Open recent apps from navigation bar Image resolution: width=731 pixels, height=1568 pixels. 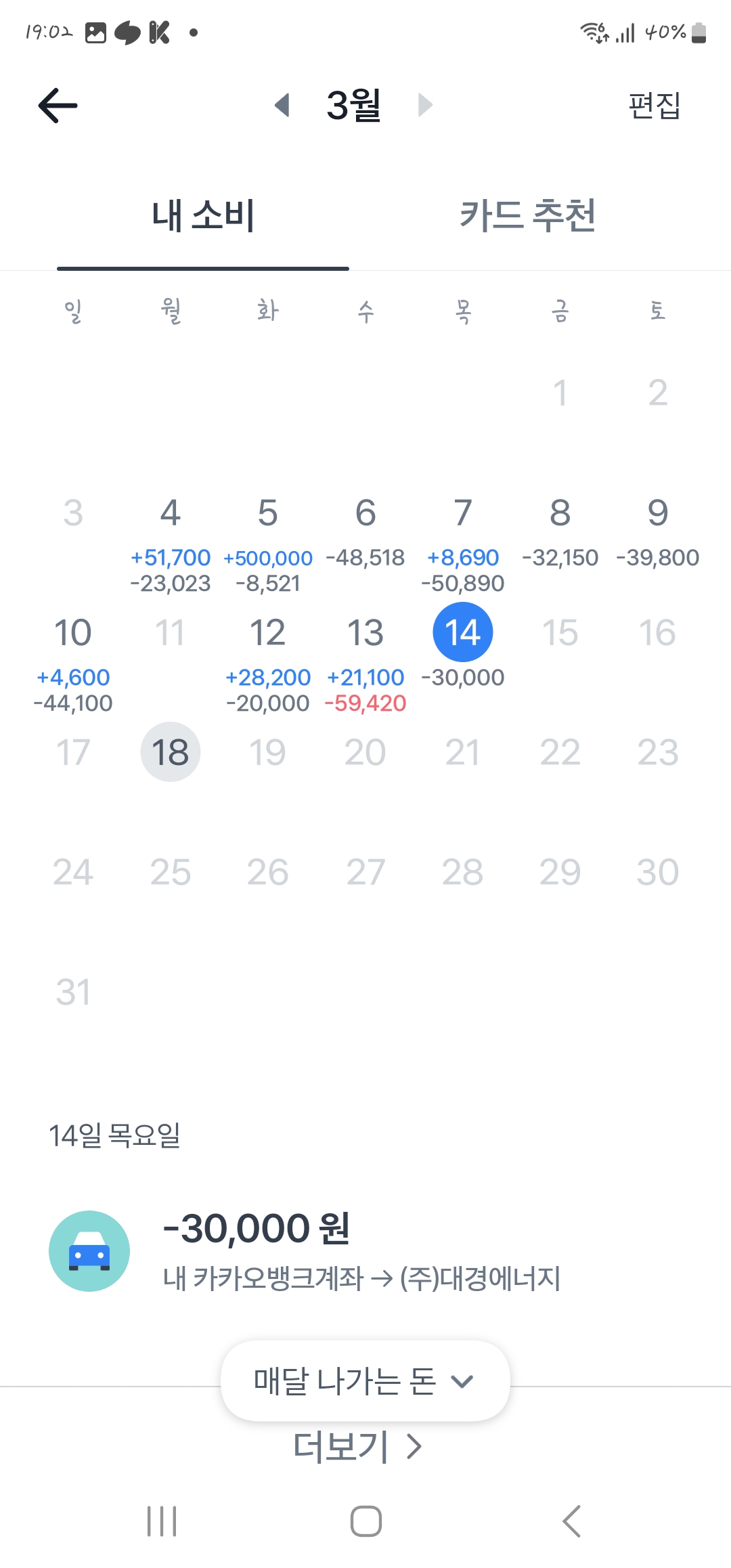(x=162, y=1521)
